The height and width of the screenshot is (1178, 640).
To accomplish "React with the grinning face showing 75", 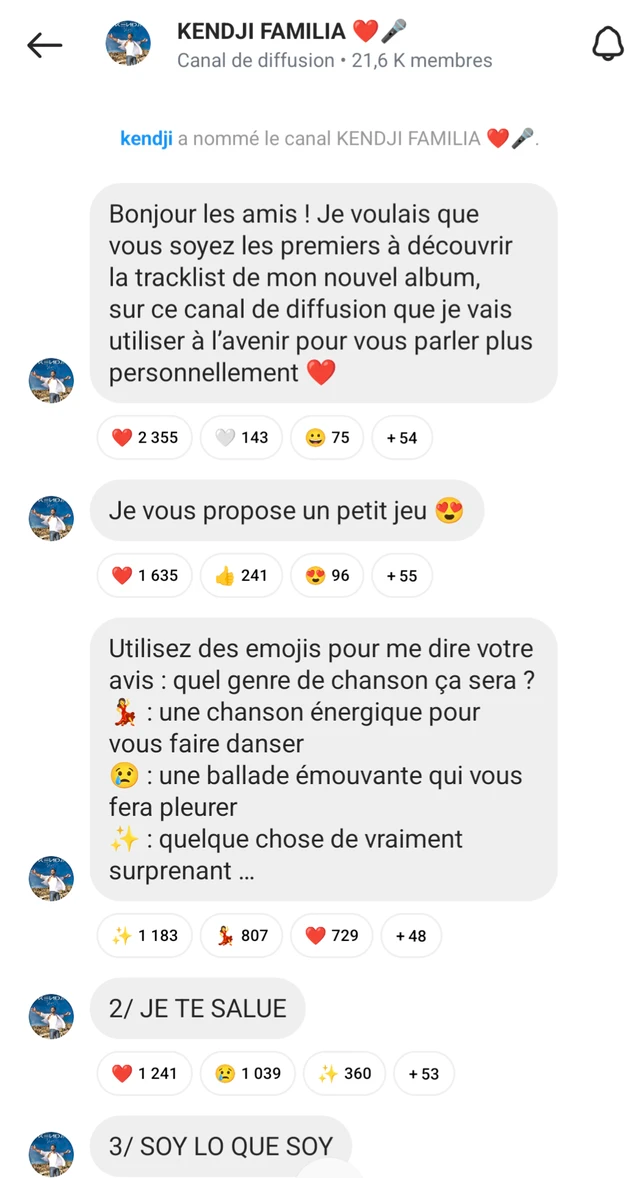I will click(x=327, y=437).
